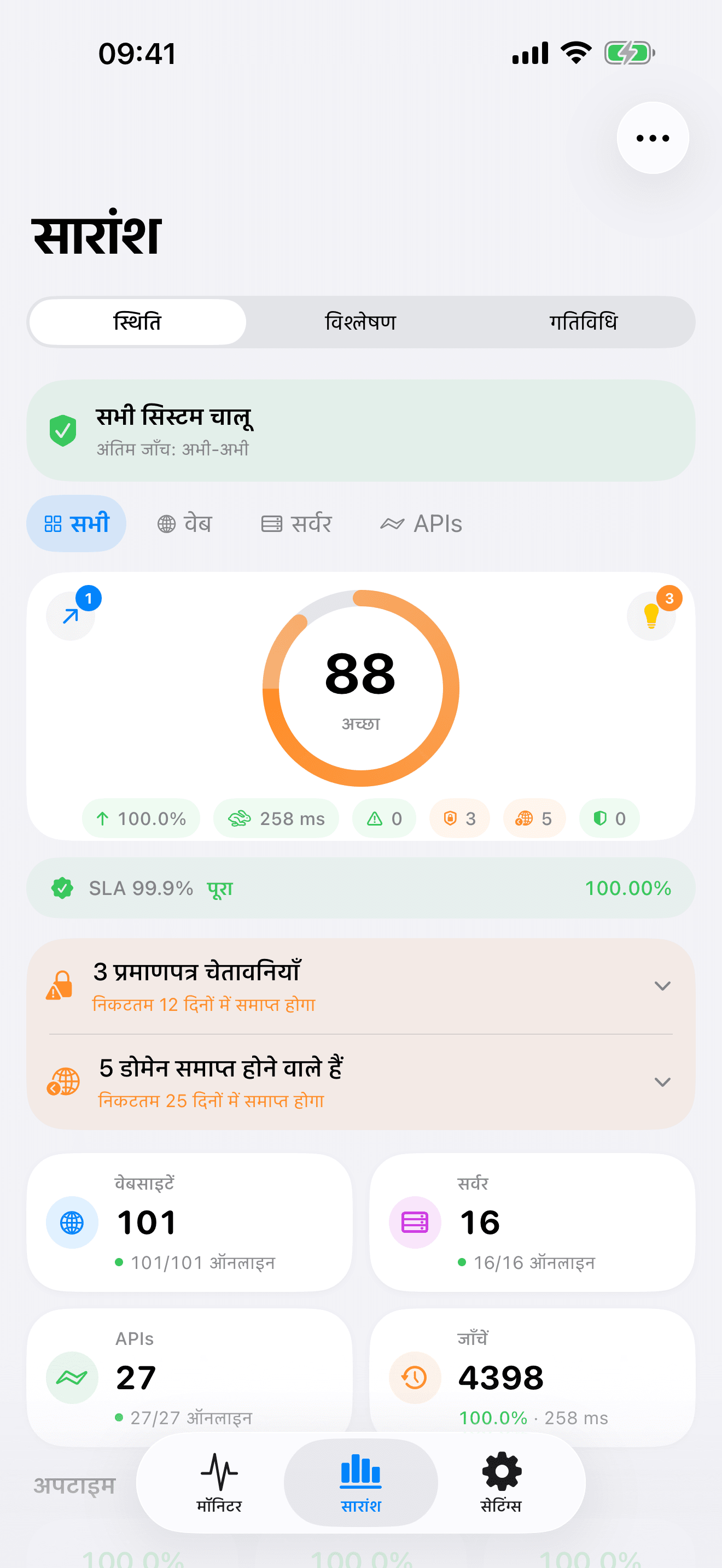Expand the 3 प्रमाणपत्र चेतावनियाँ section
Screen dimensions: 722x1568
point(663,986)
